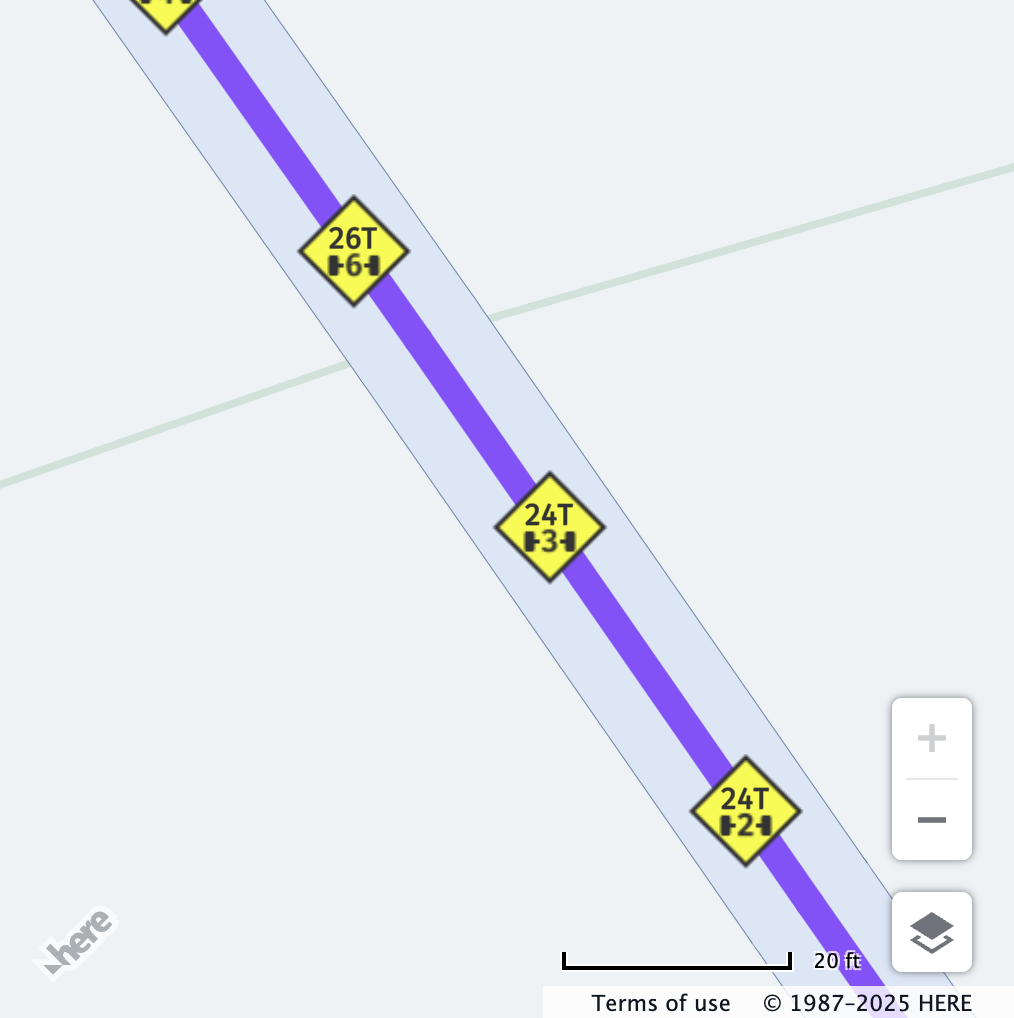Zoom in on the map
The height and width of the screenshot is (1018, 1014).
pos(931,739)
